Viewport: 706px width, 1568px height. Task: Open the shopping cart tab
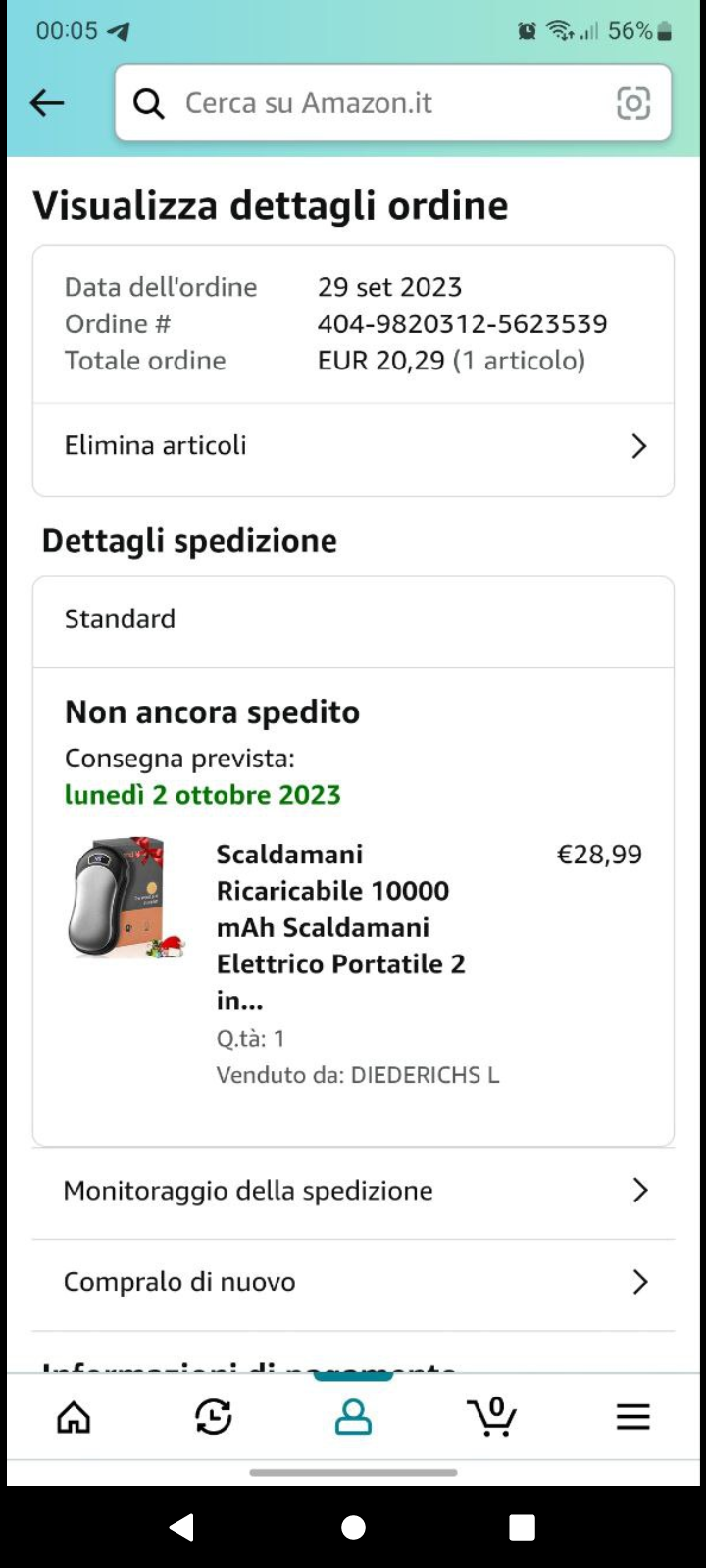click(x=491, y=1417)
